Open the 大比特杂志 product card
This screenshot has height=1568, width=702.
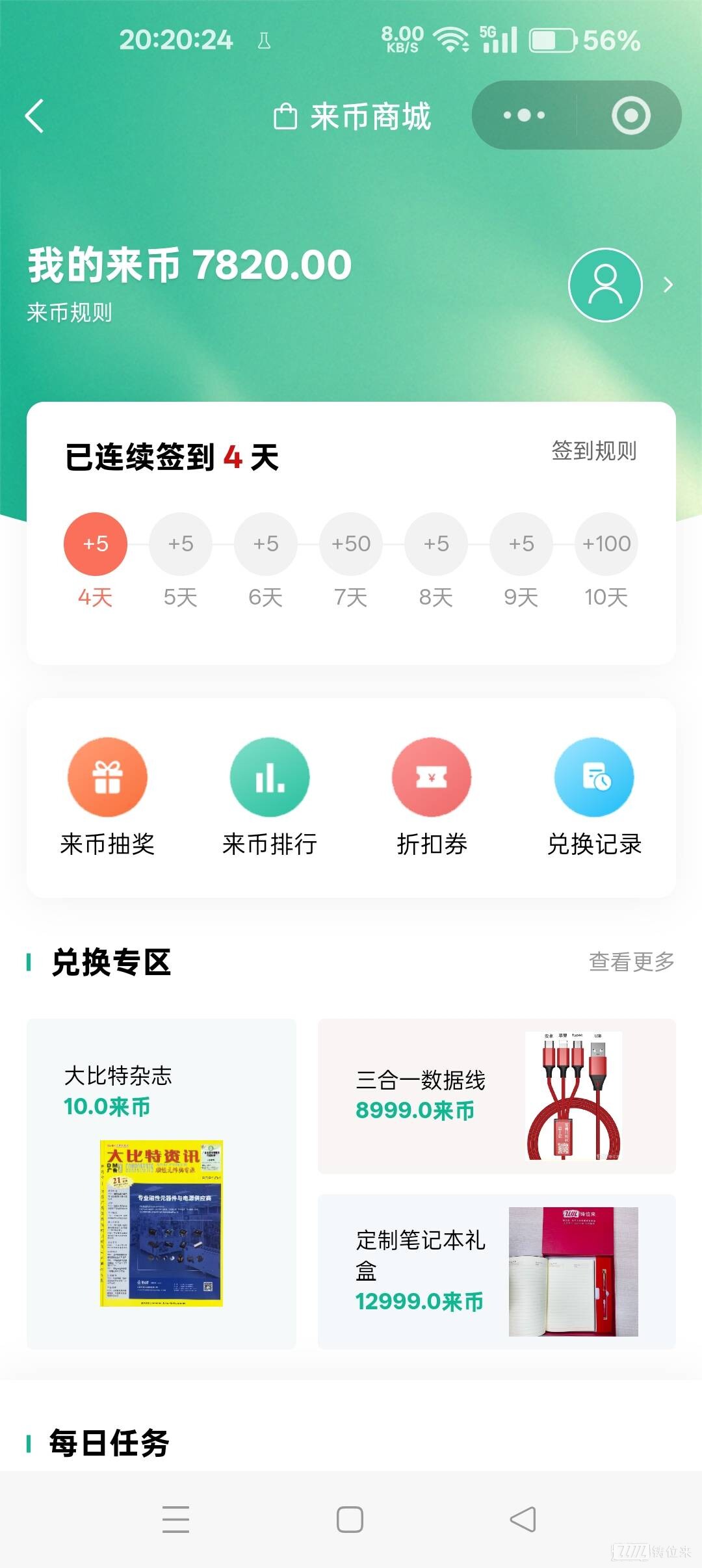[x=161, y=1183]
